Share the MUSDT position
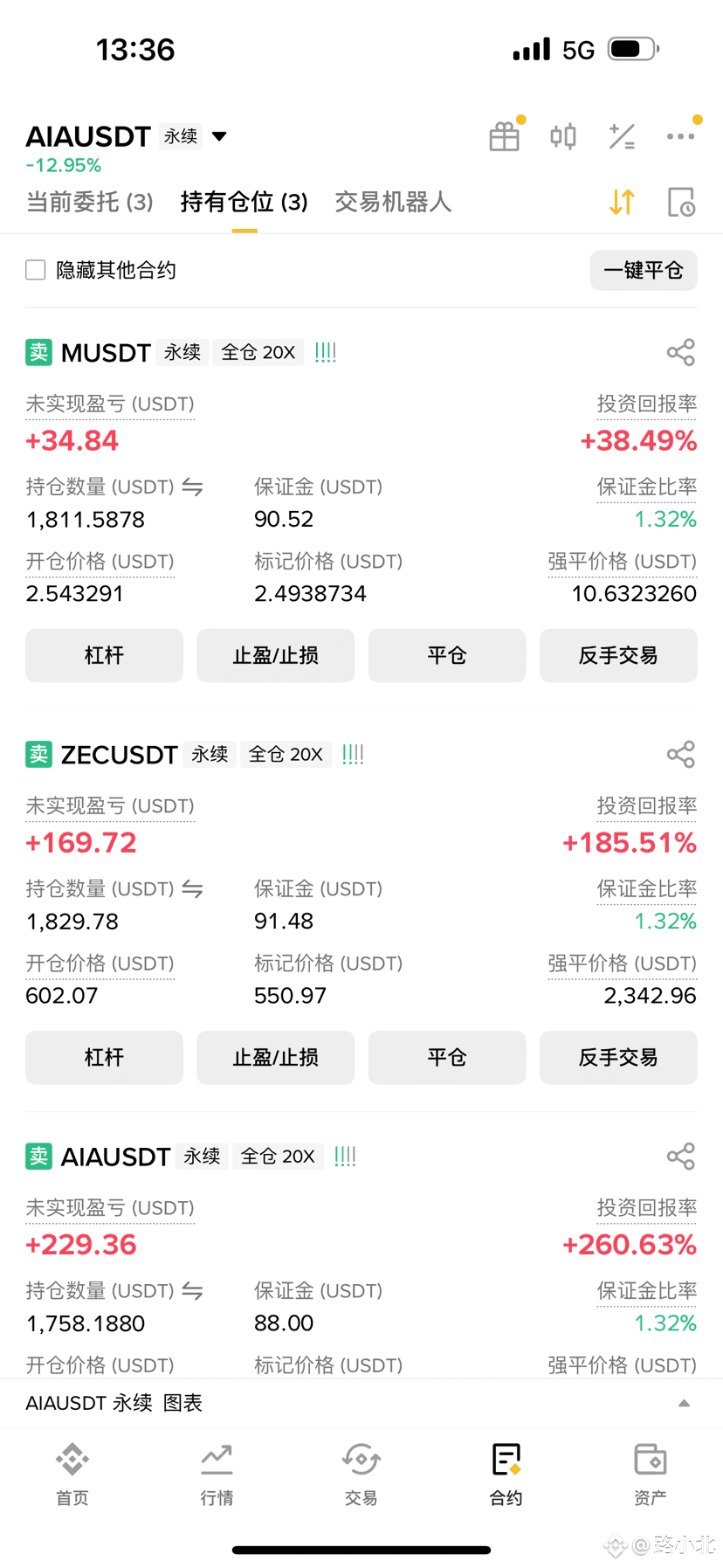 680,353
